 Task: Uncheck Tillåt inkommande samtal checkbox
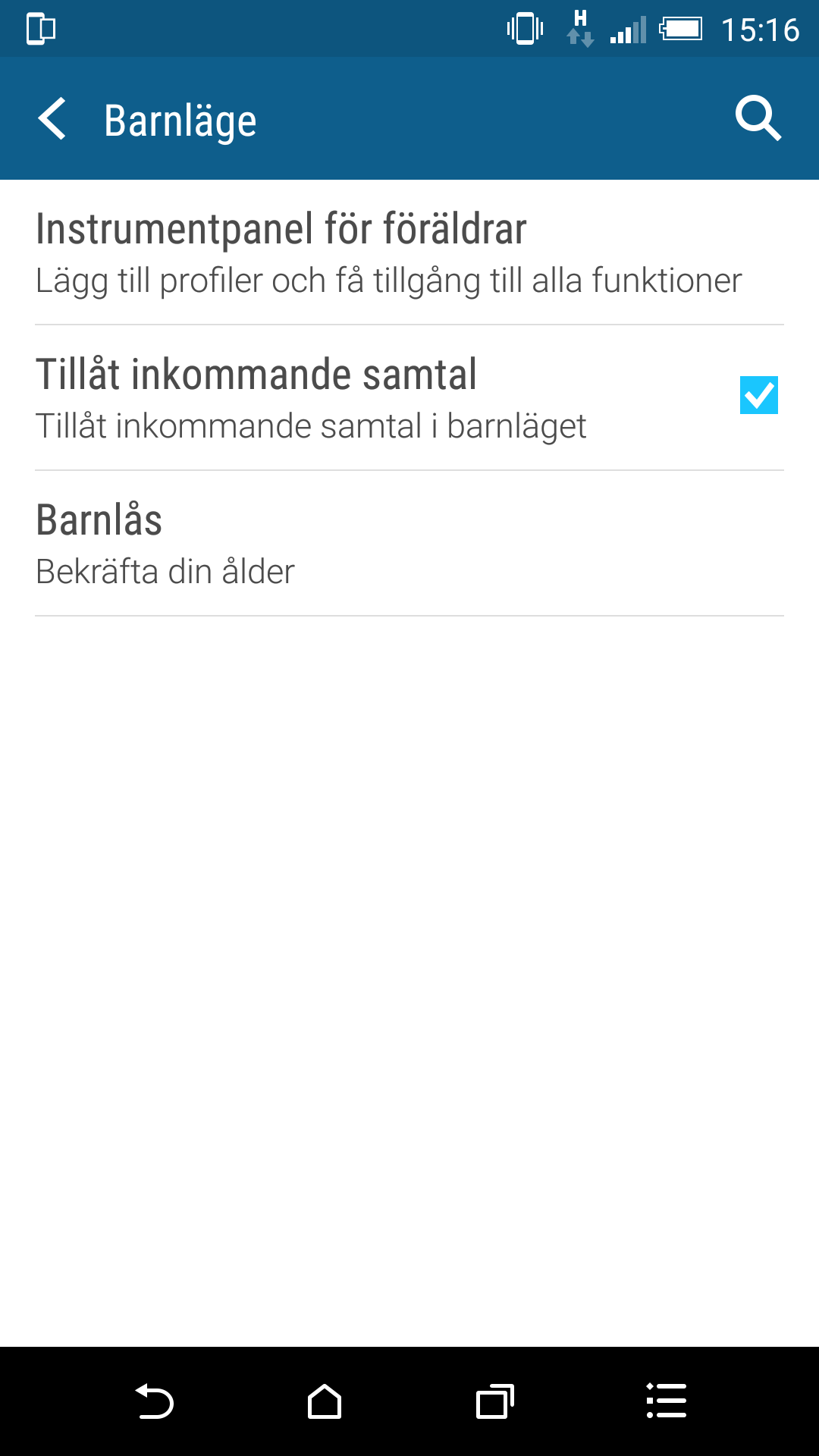pos(758,395)
